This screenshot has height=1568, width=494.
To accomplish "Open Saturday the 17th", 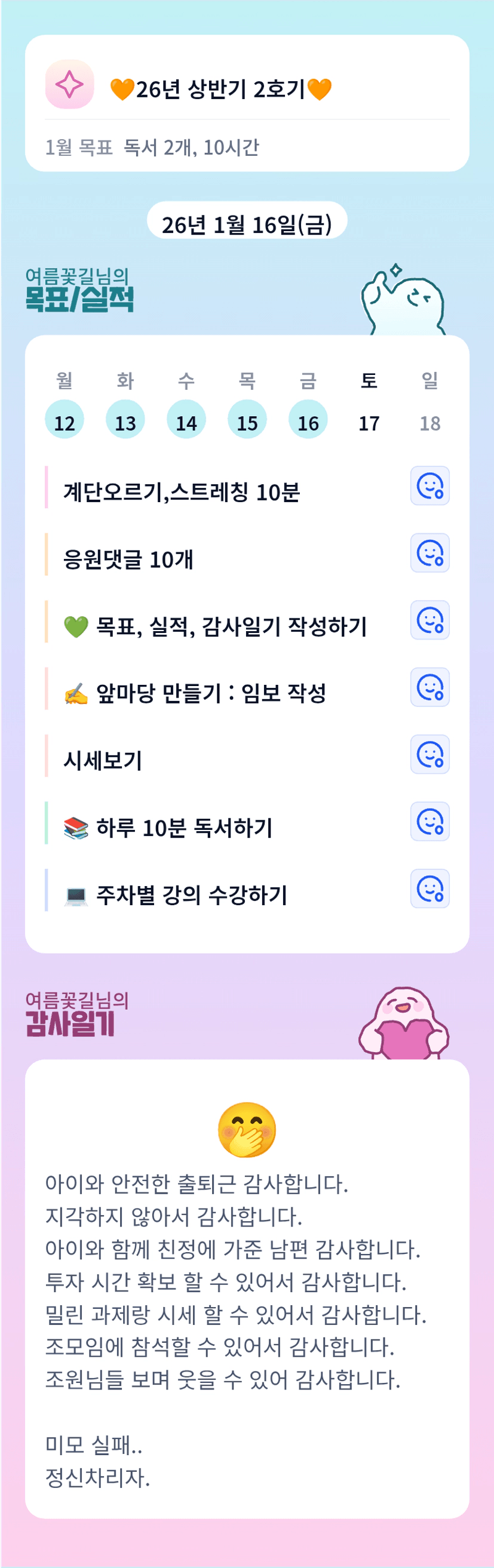I will (369, 422).
